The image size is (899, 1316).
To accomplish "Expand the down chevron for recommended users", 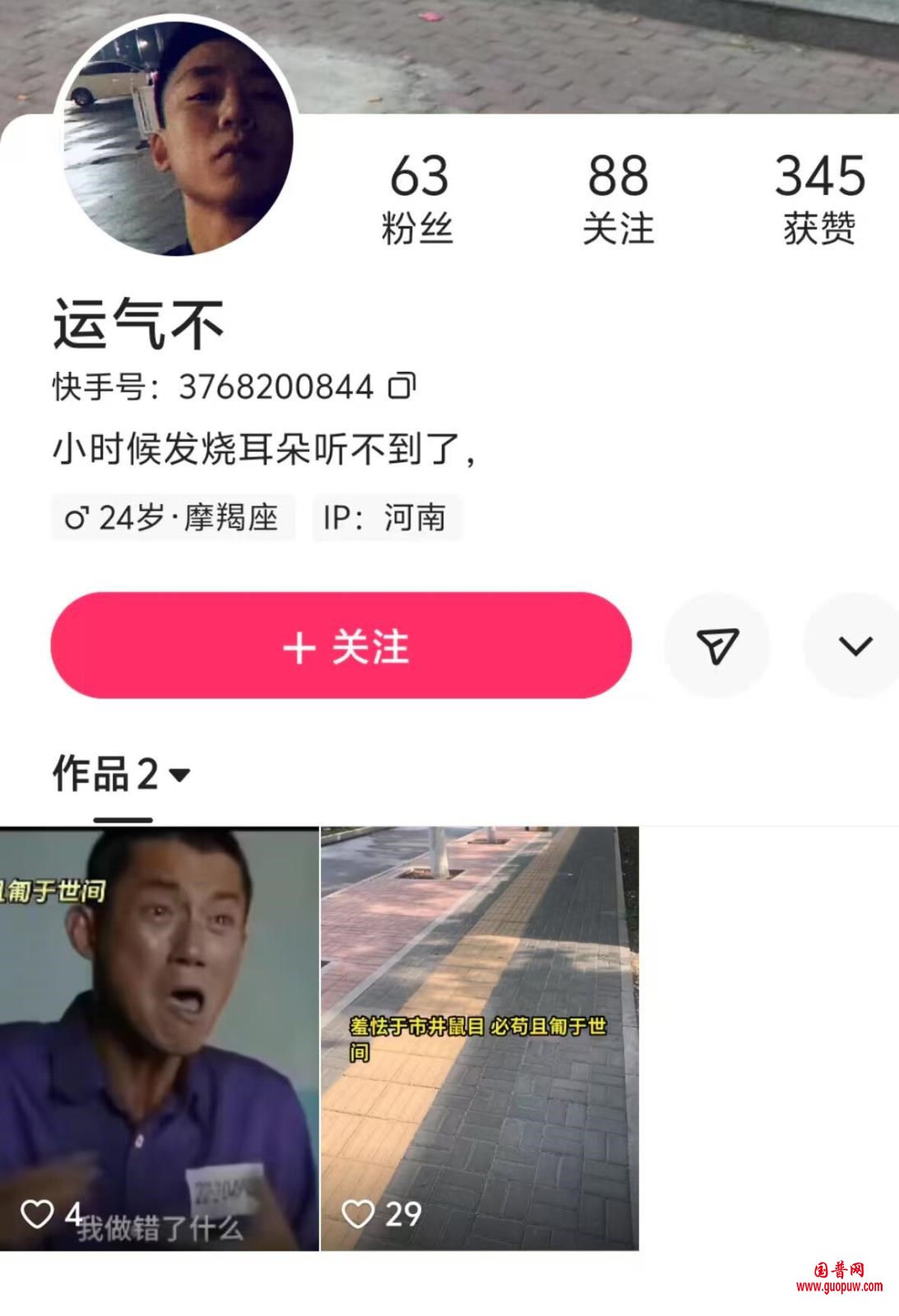I will pyautogui.click(x=855, y=646).
